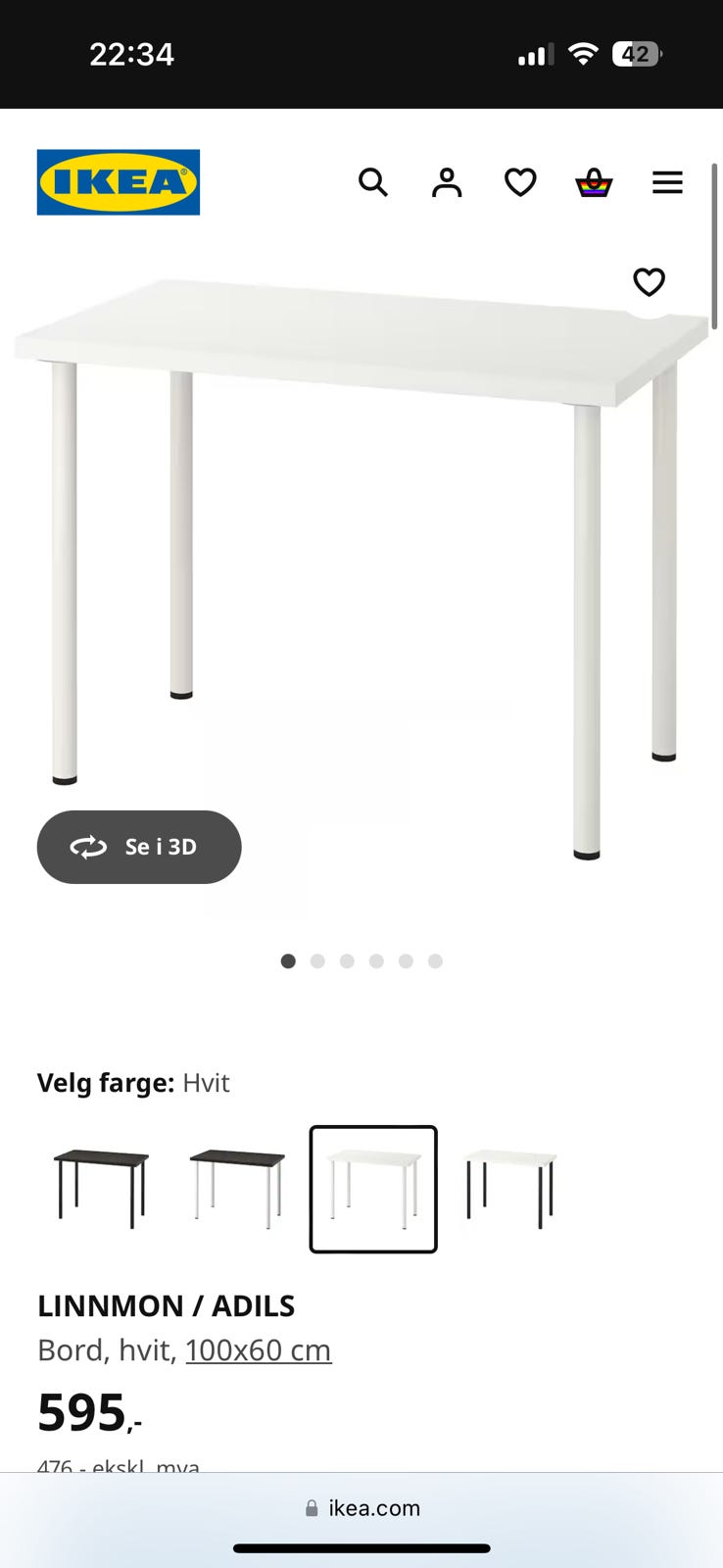Tap the lock icon in the address bar
Image resolution: width=723 pixels, height=1568 pixels.
coord(313,1508)
